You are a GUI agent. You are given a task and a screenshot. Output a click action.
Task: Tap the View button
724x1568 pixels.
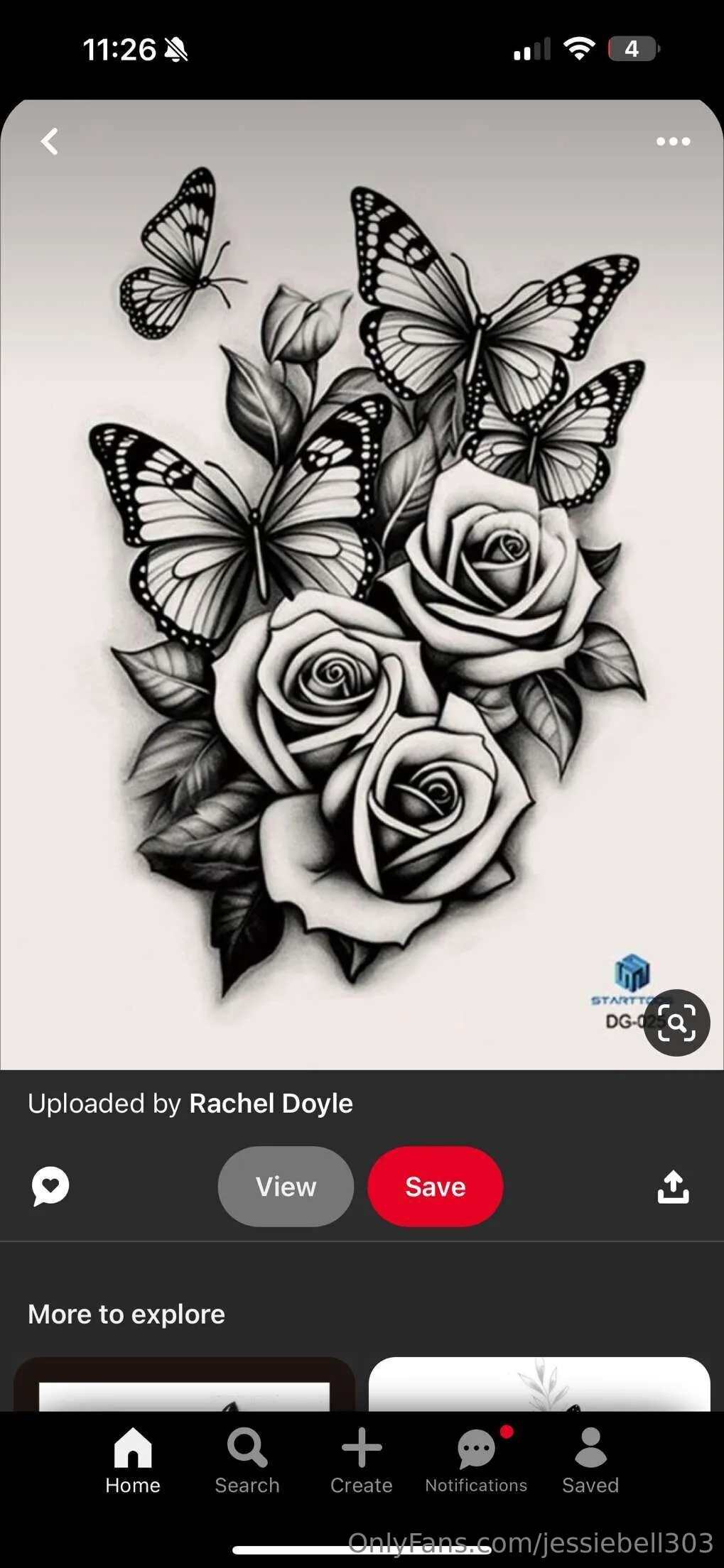286,1187
